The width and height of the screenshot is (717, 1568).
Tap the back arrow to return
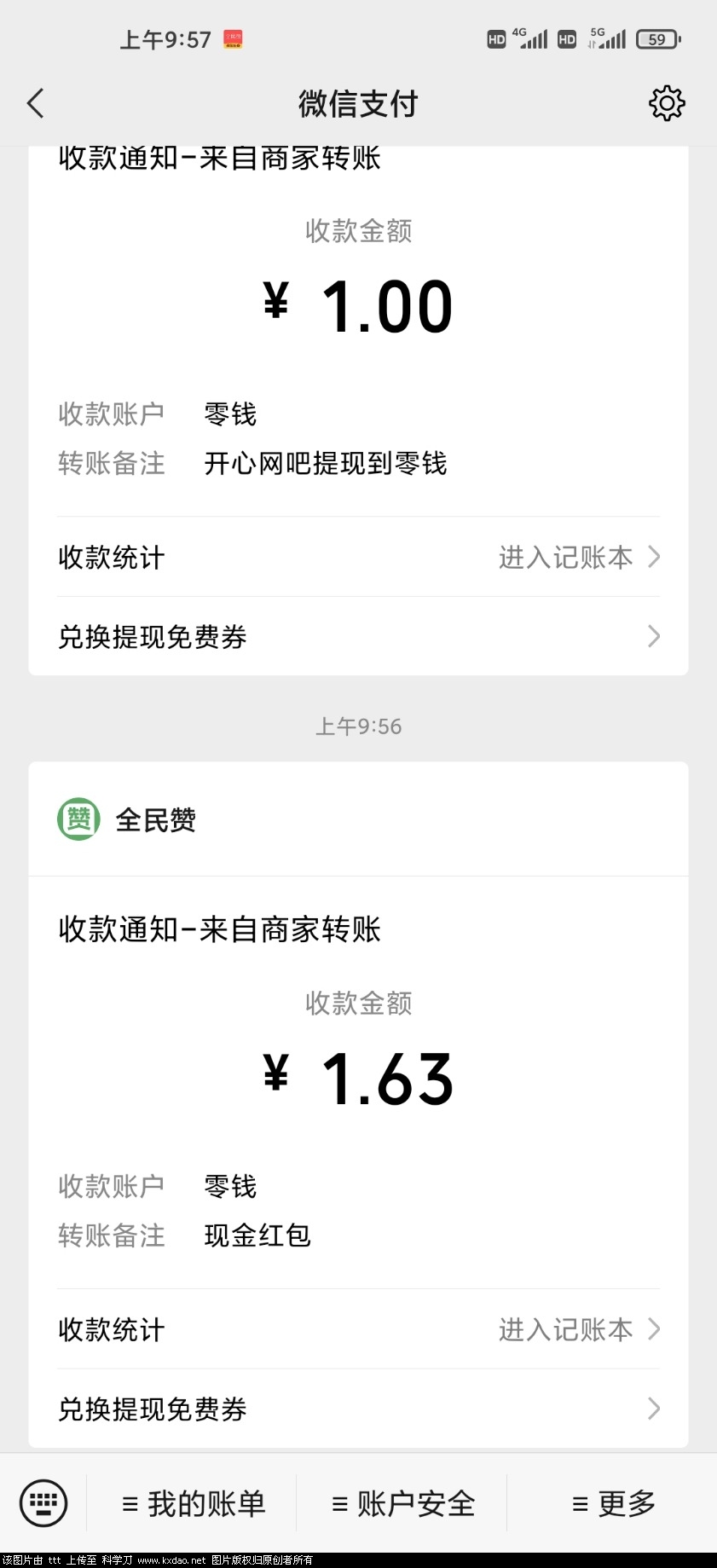34,102
